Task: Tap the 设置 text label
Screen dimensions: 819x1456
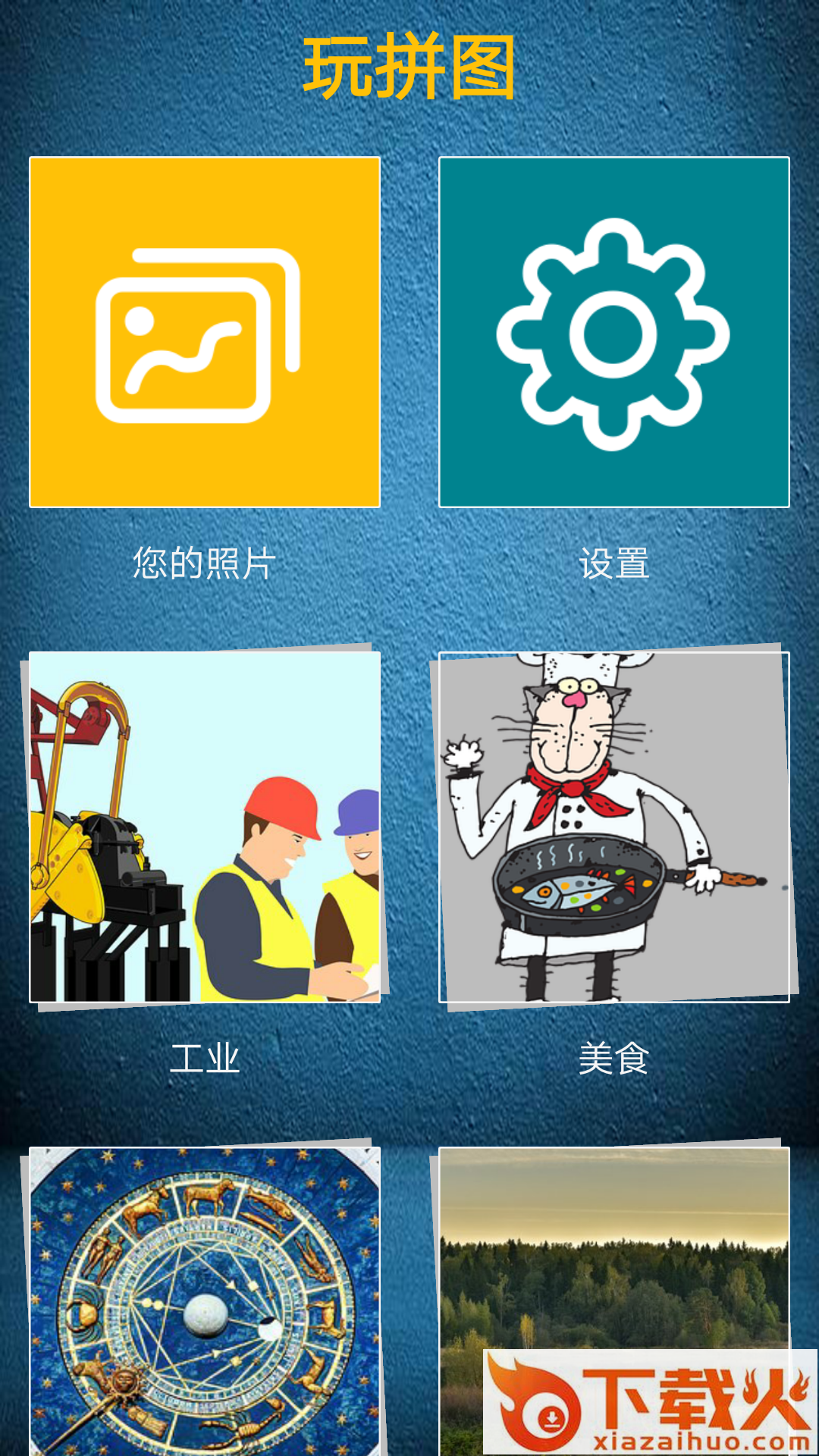Action: 613,563
